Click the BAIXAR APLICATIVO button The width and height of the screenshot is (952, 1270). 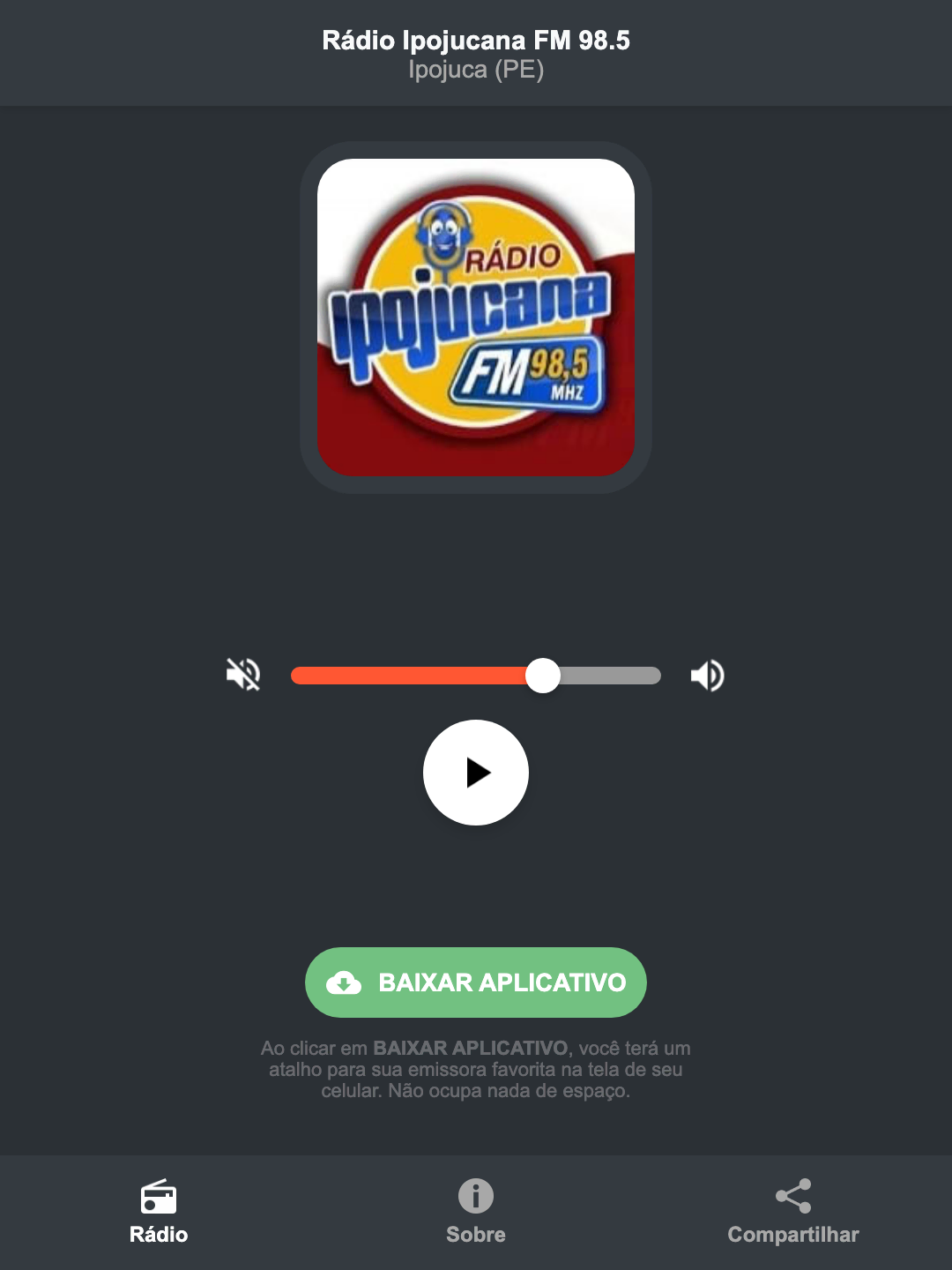[x=475, y=982]
